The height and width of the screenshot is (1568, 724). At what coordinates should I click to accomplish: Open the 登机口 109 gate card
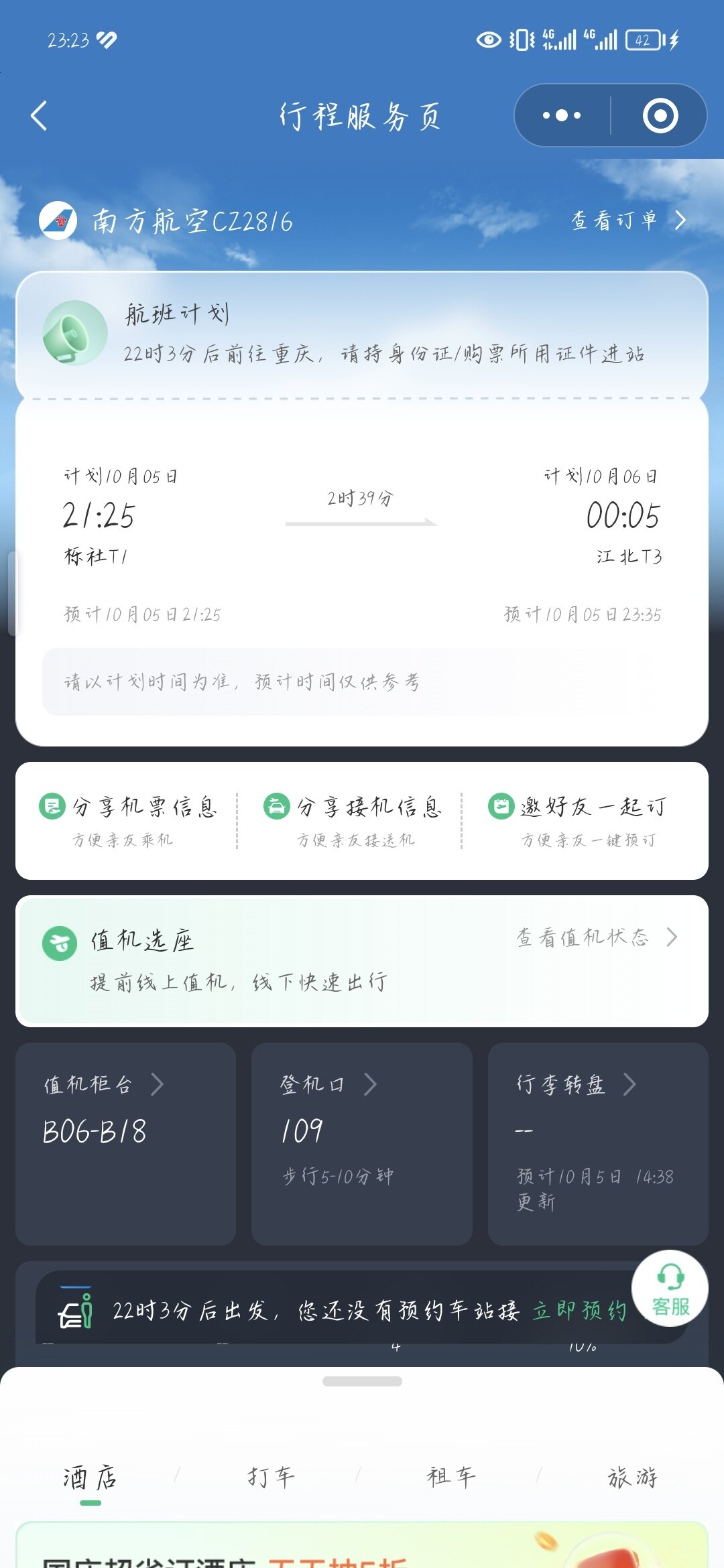[x=361, y=1142]
